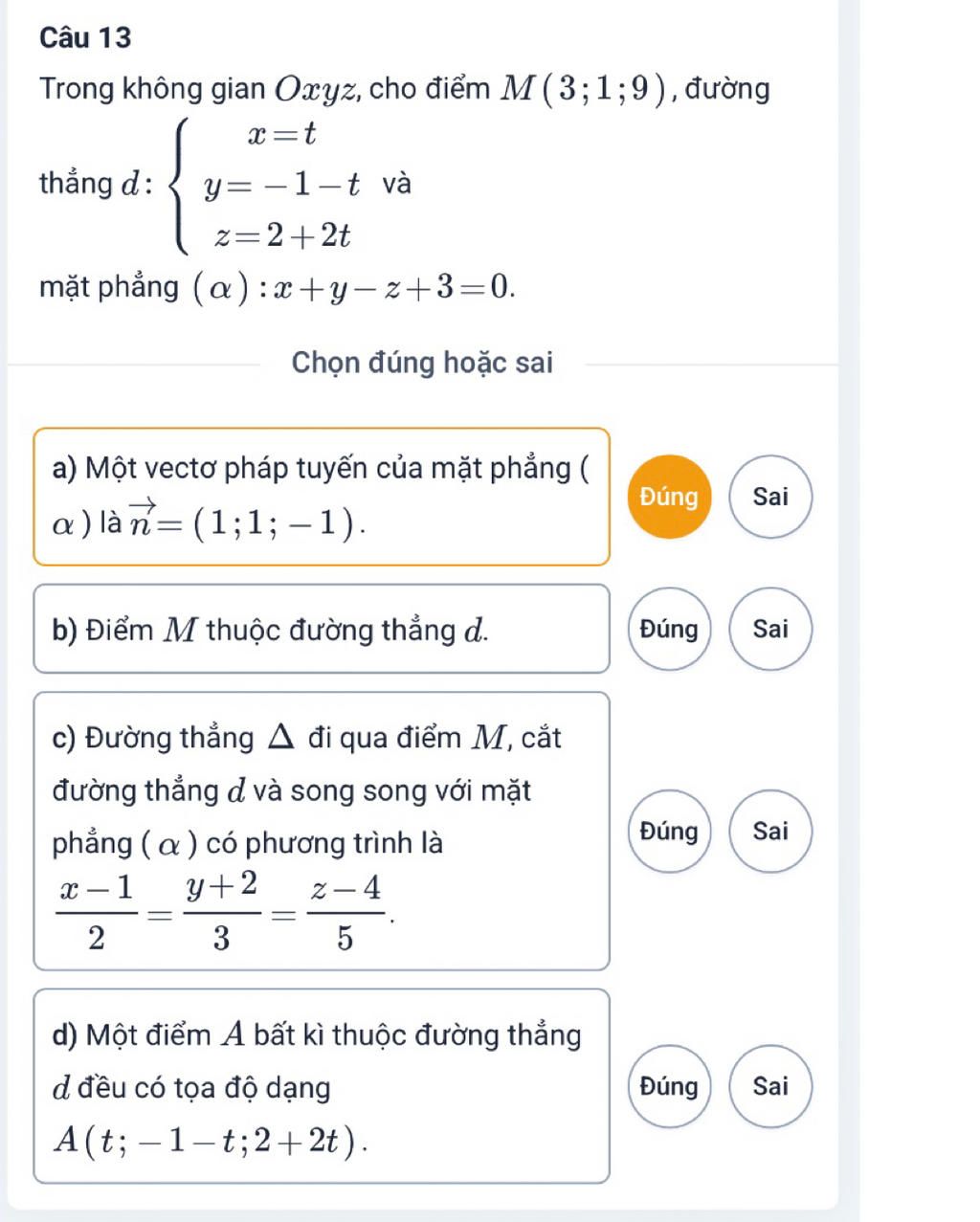Choose Sai for statement c
Viewport: 980px width, 1222px height.
tap(769, 833)
